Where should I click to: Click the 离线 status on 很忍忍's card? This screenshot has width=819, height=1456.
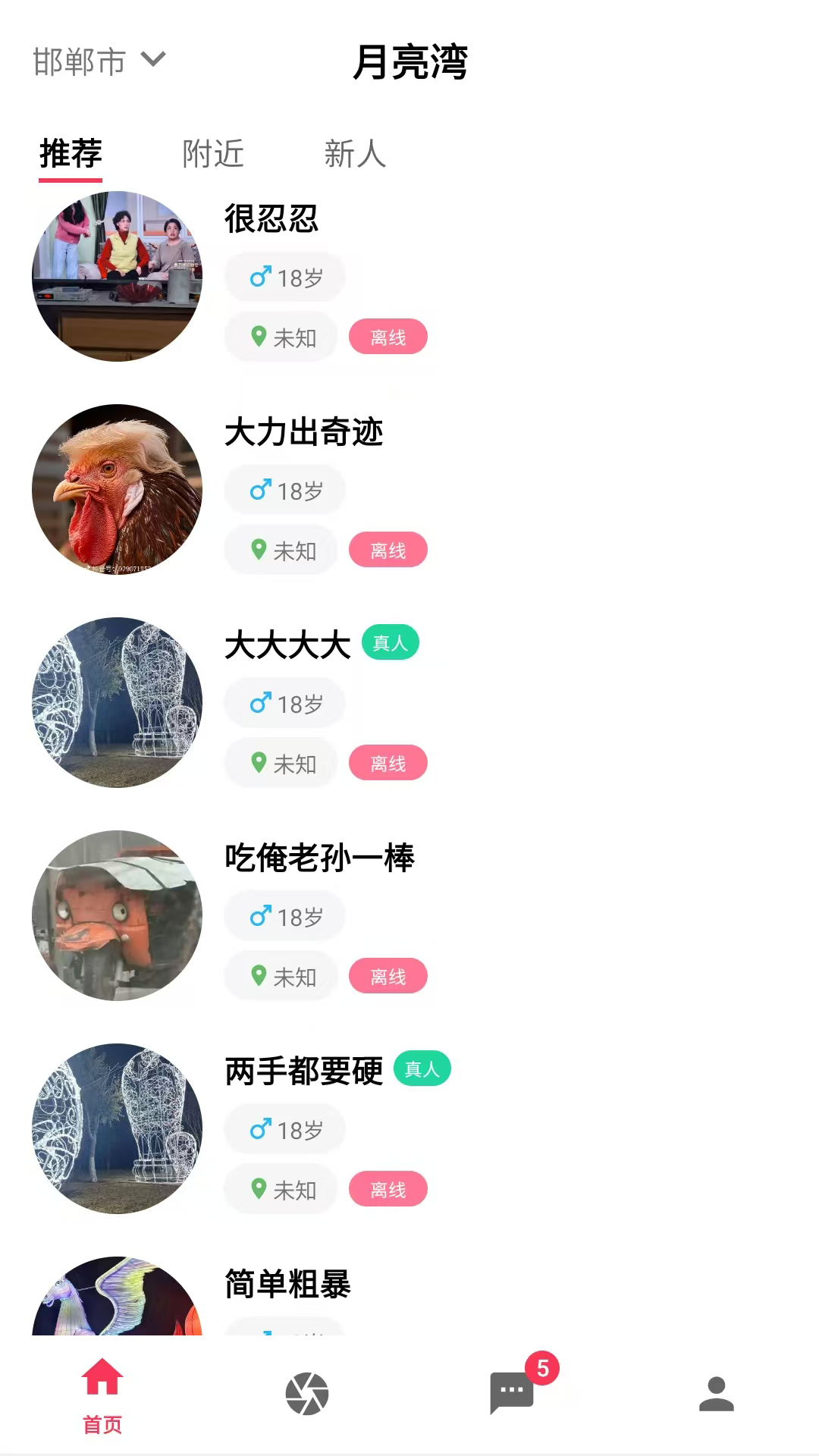(388, 337)
